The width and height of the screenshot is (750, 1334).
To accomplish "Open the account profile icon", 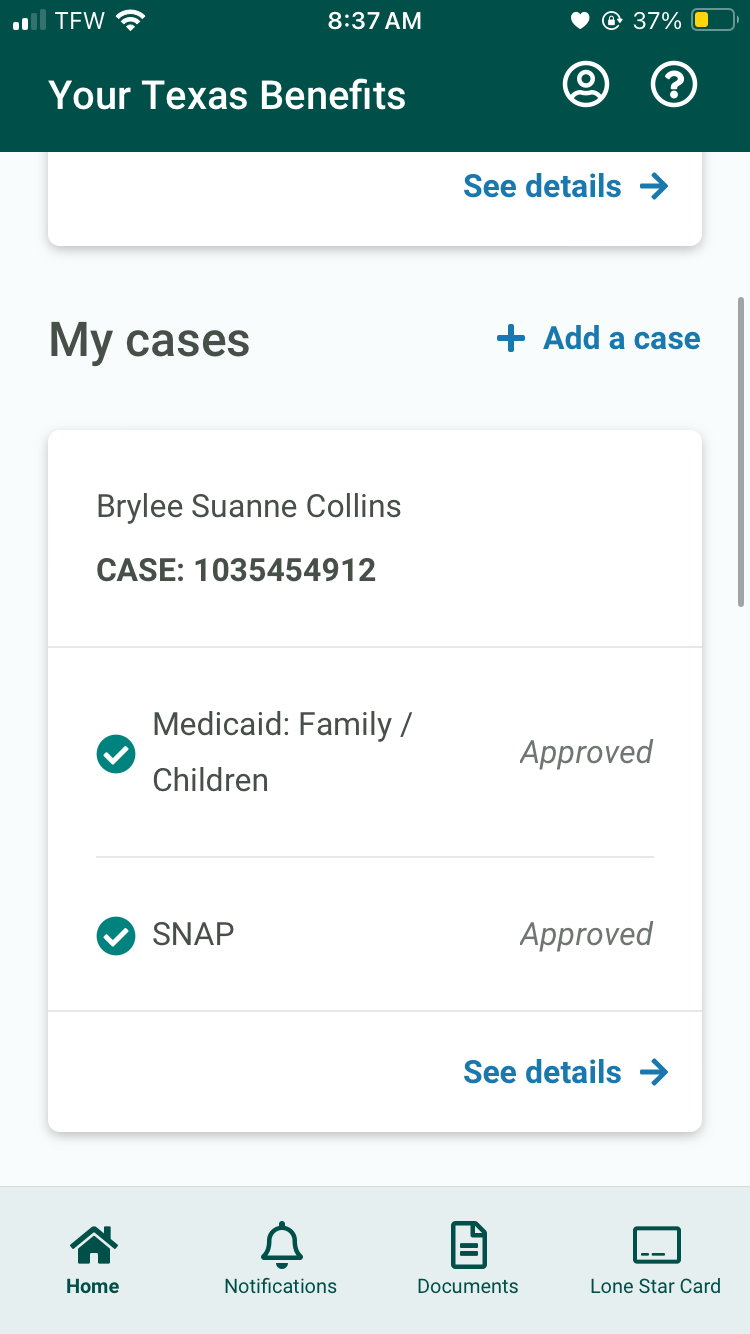I will pos(586,85).
